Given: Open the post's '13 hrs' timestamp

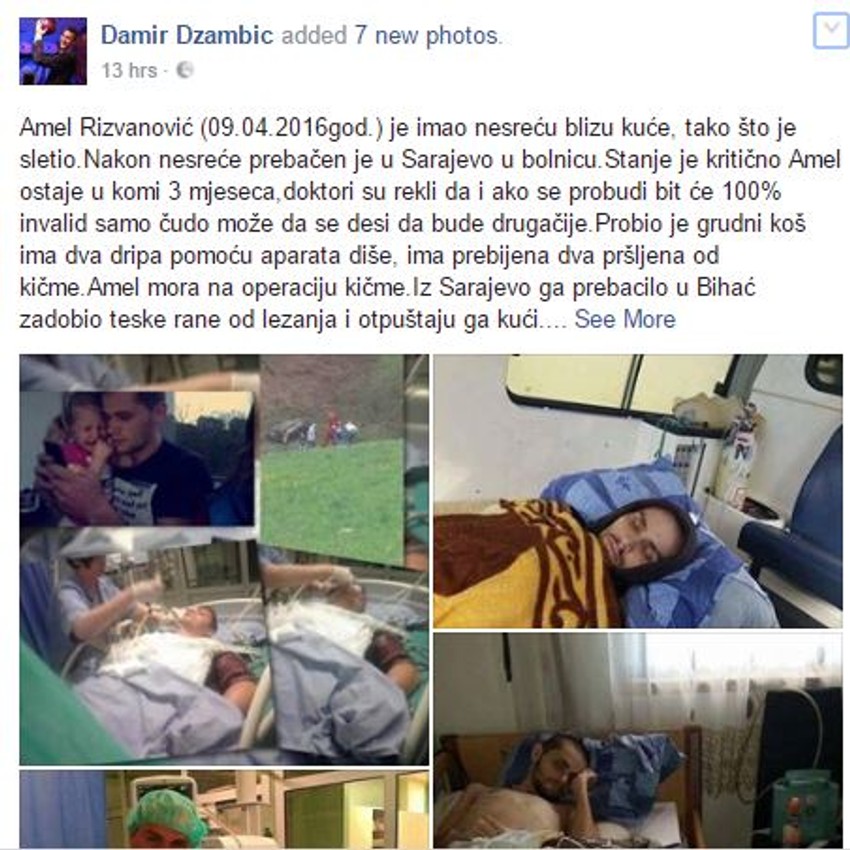Looking at the screenshot, I should coord(128,70).
